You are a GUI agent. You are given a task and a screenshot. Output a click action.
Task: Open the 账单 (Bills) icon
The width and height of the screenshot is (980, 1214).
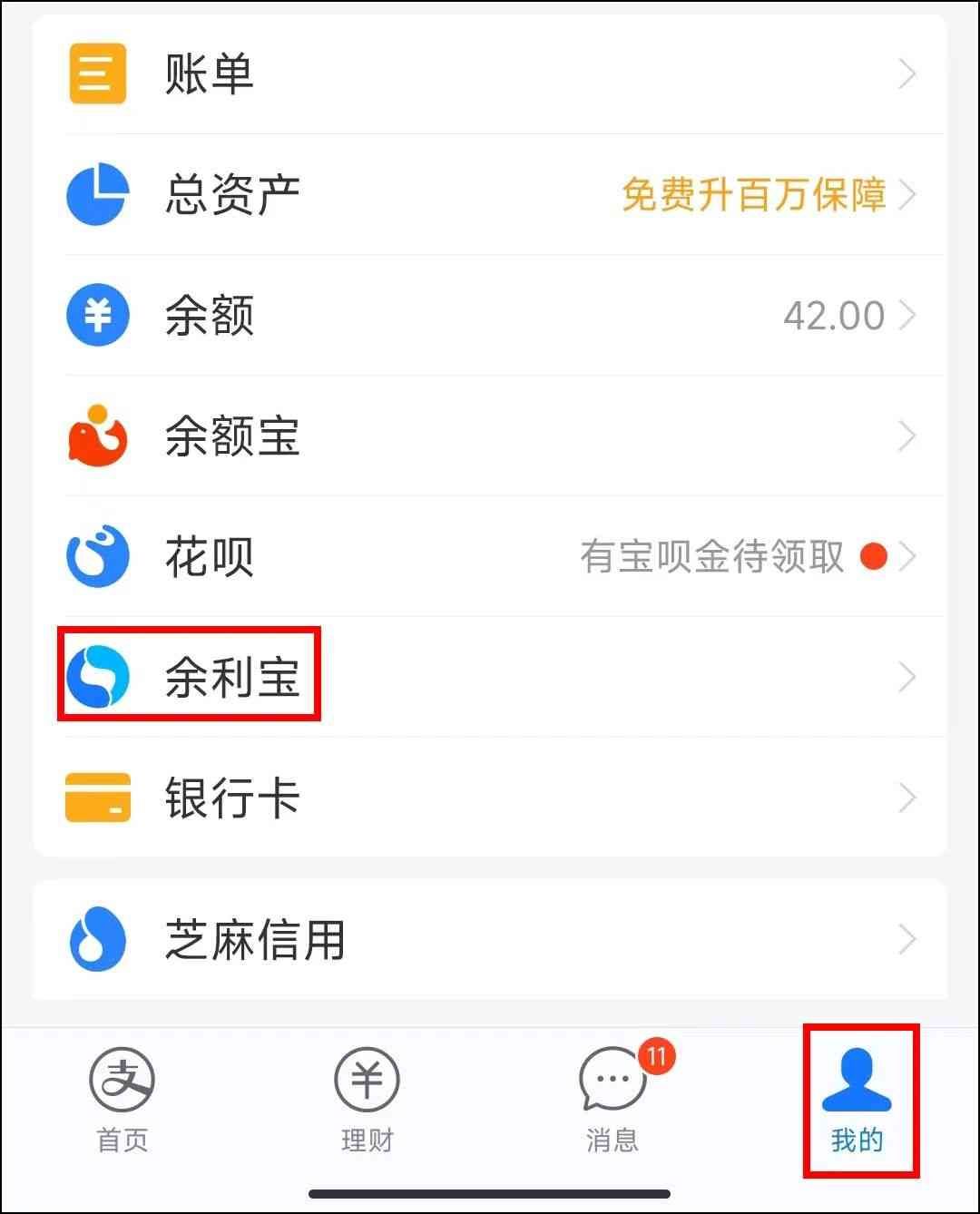click(97, 74)
